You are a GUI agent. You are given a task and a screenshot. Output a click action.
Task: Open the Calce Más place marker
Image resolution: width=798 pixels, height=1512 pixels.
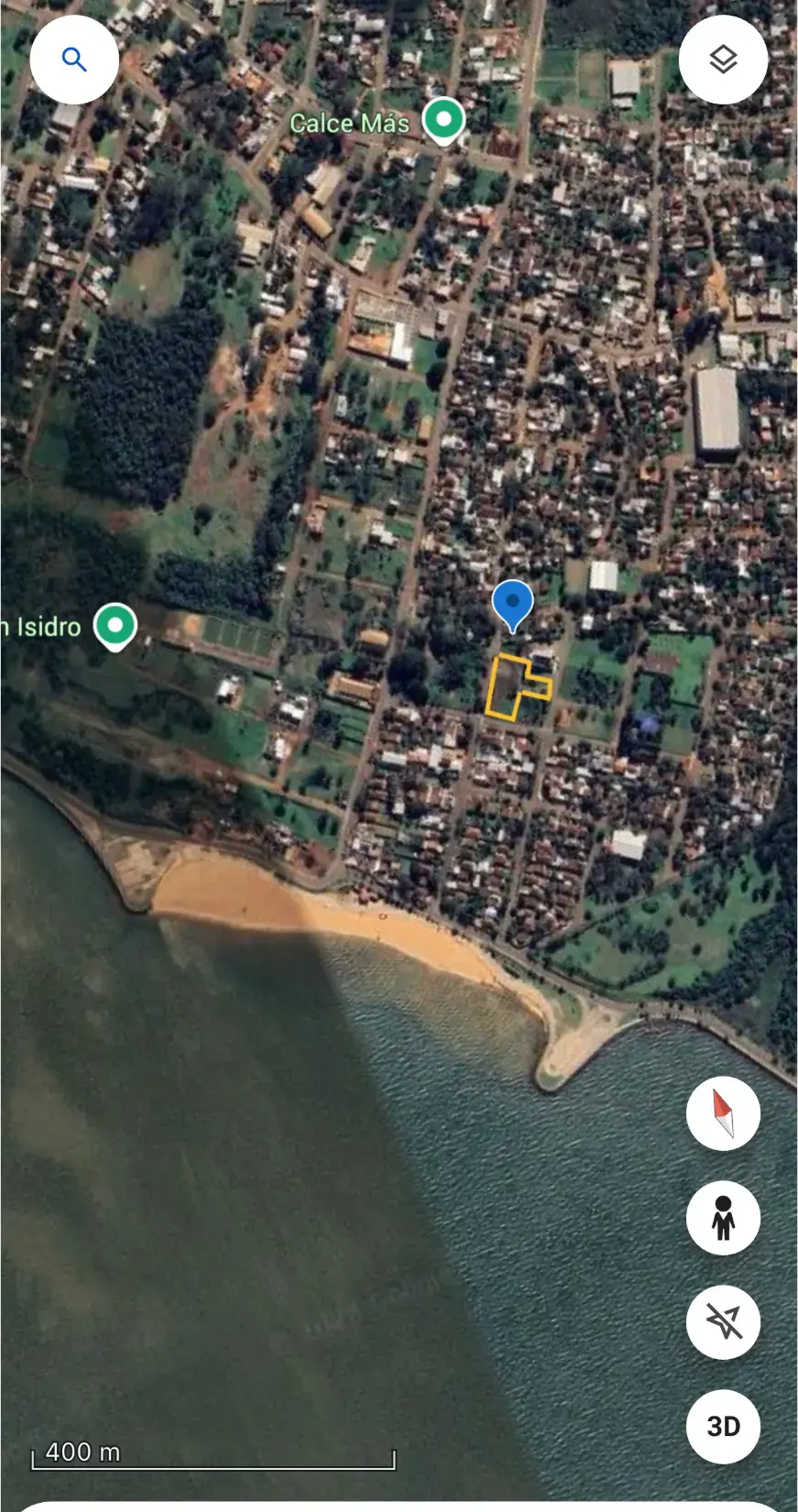[x=444, y=121]
